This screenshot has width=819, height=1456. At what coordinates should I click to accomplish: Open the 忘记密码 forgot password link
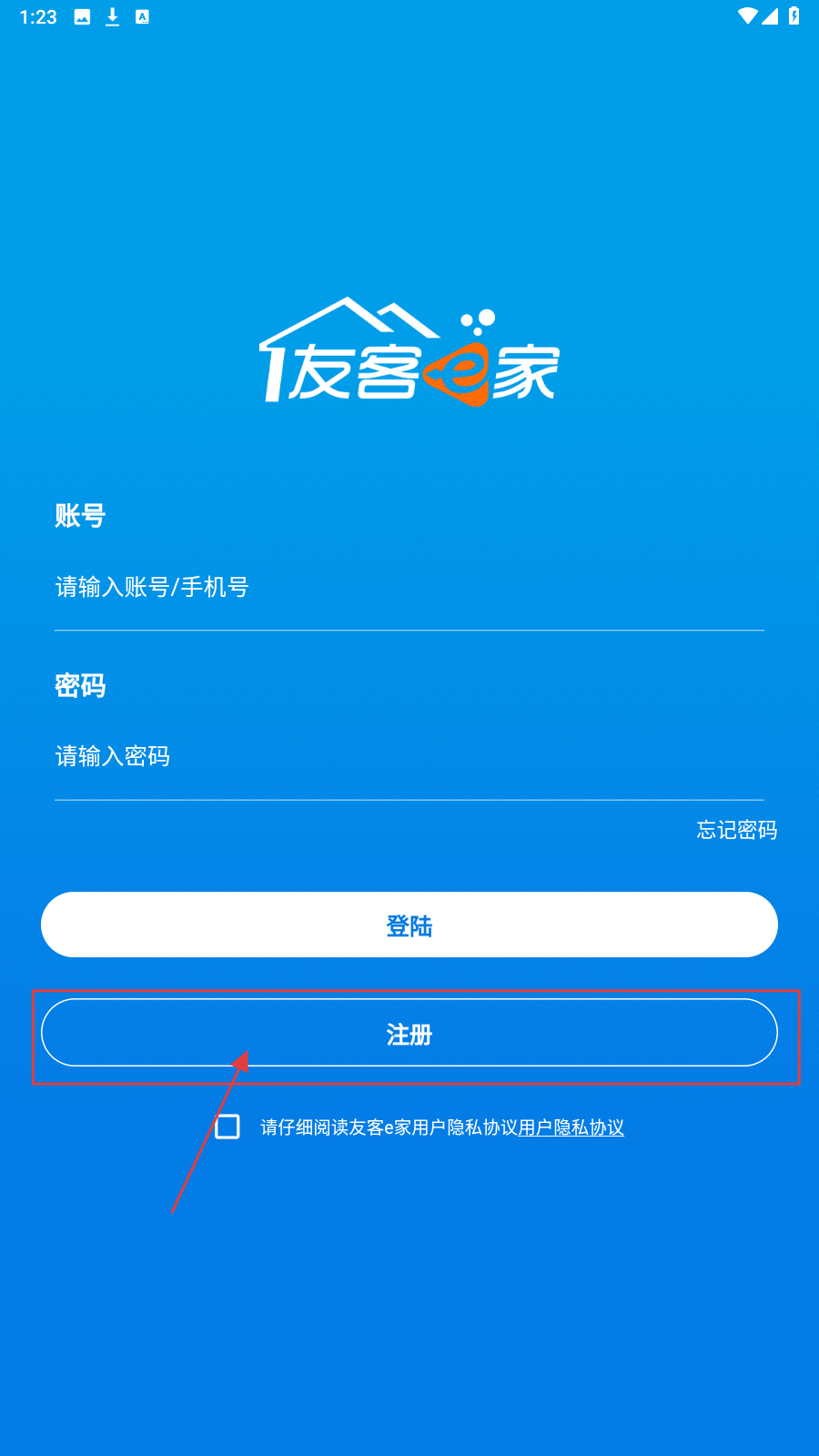click(736, 830)
